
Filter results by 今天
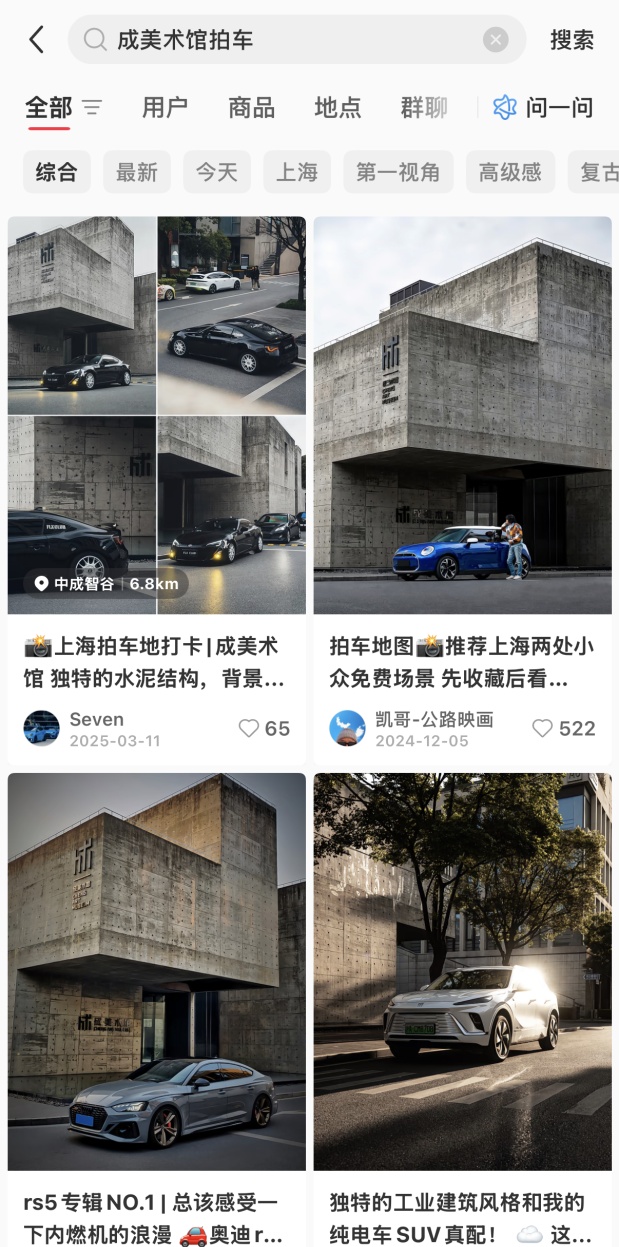pyautogui.click(x=217, y=172)
